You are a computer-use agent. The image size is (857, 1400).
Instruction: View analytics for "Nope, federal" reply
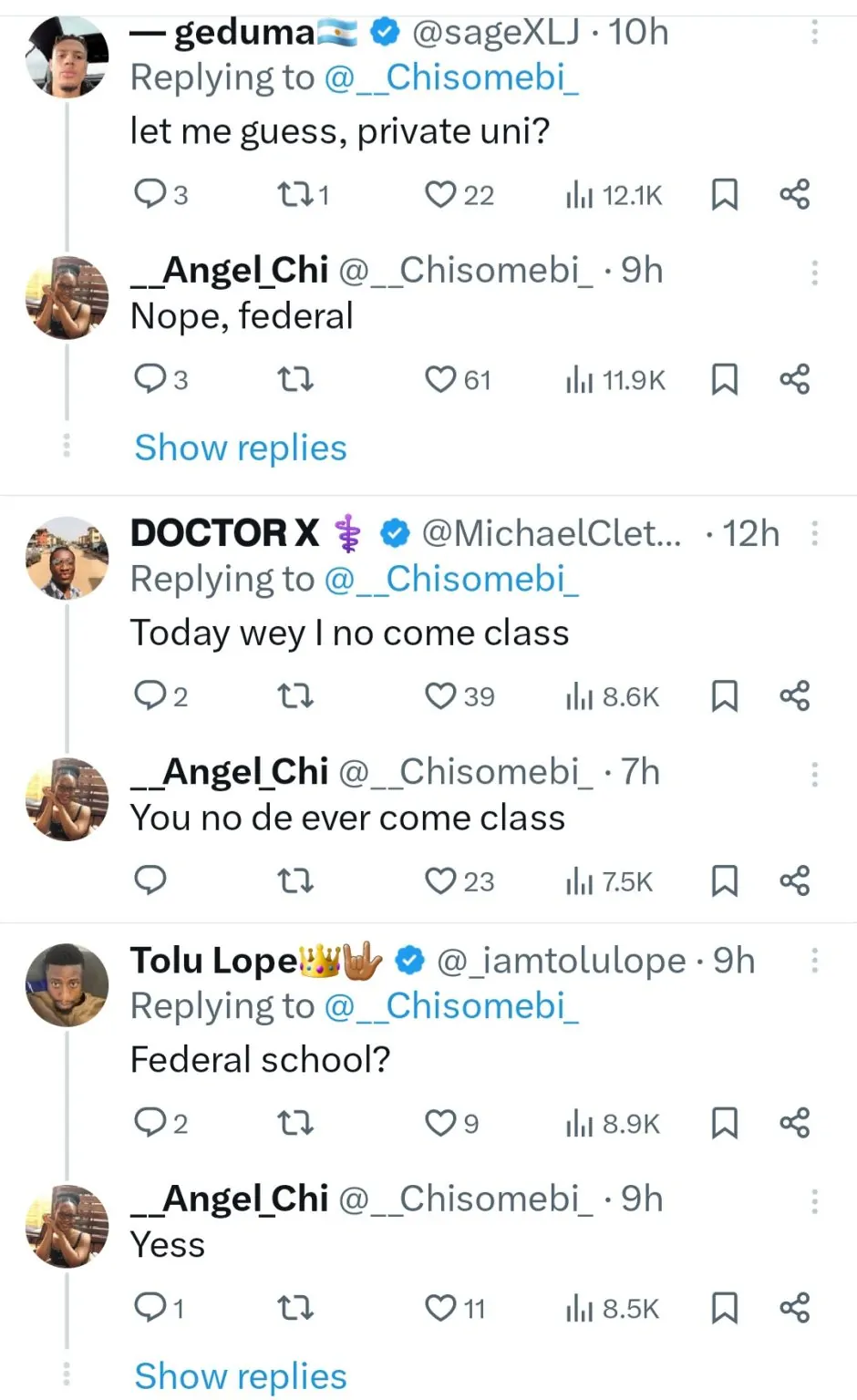615,379
